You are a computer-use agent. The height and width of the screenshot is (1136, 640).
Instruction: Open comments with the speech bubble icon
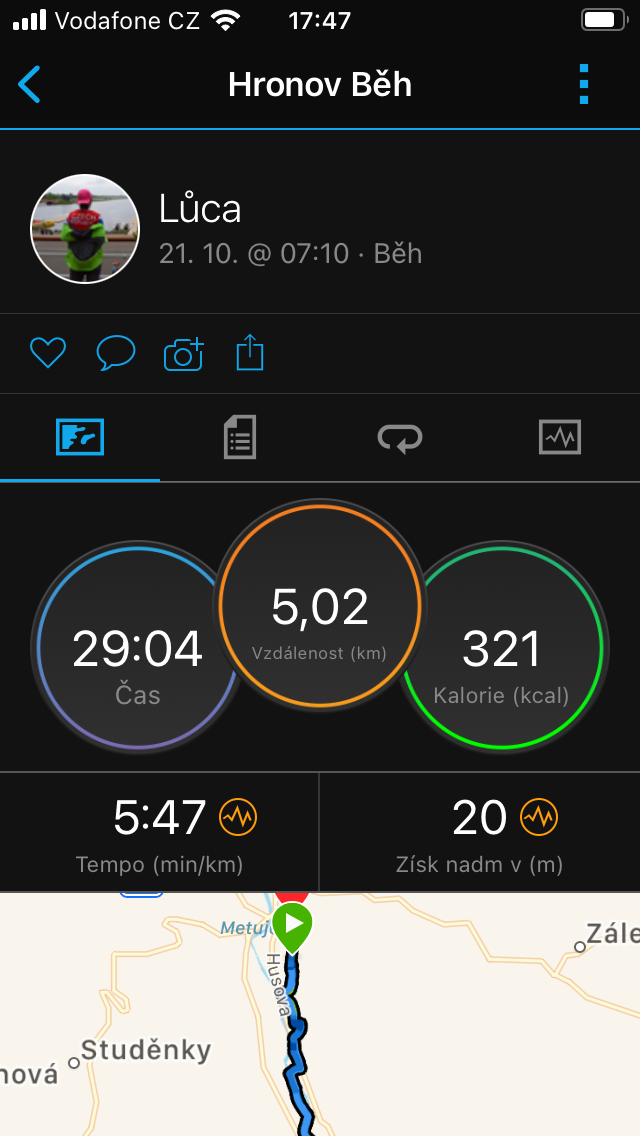(x=116, y=354)
